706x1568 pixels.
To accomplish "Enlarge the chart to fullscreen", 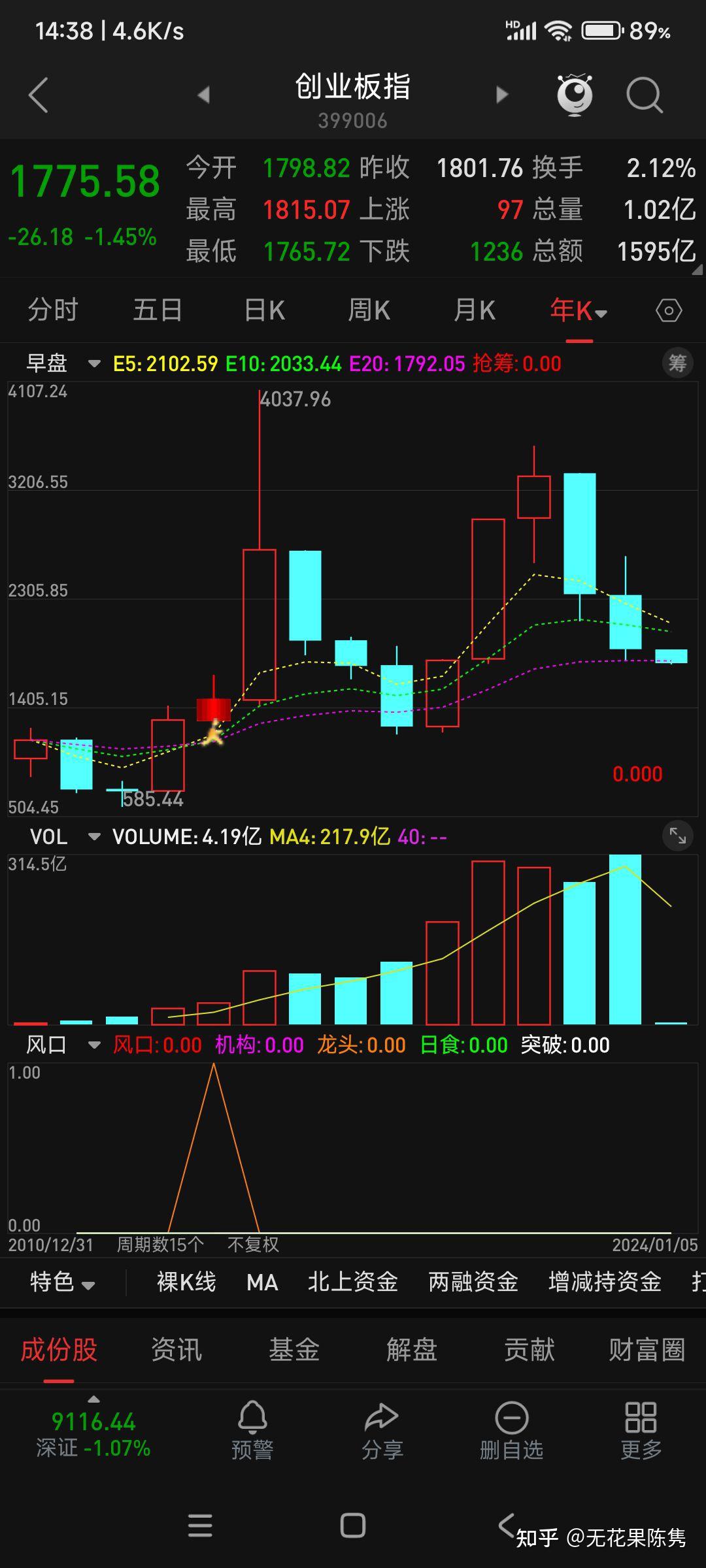I will (677, 836).
